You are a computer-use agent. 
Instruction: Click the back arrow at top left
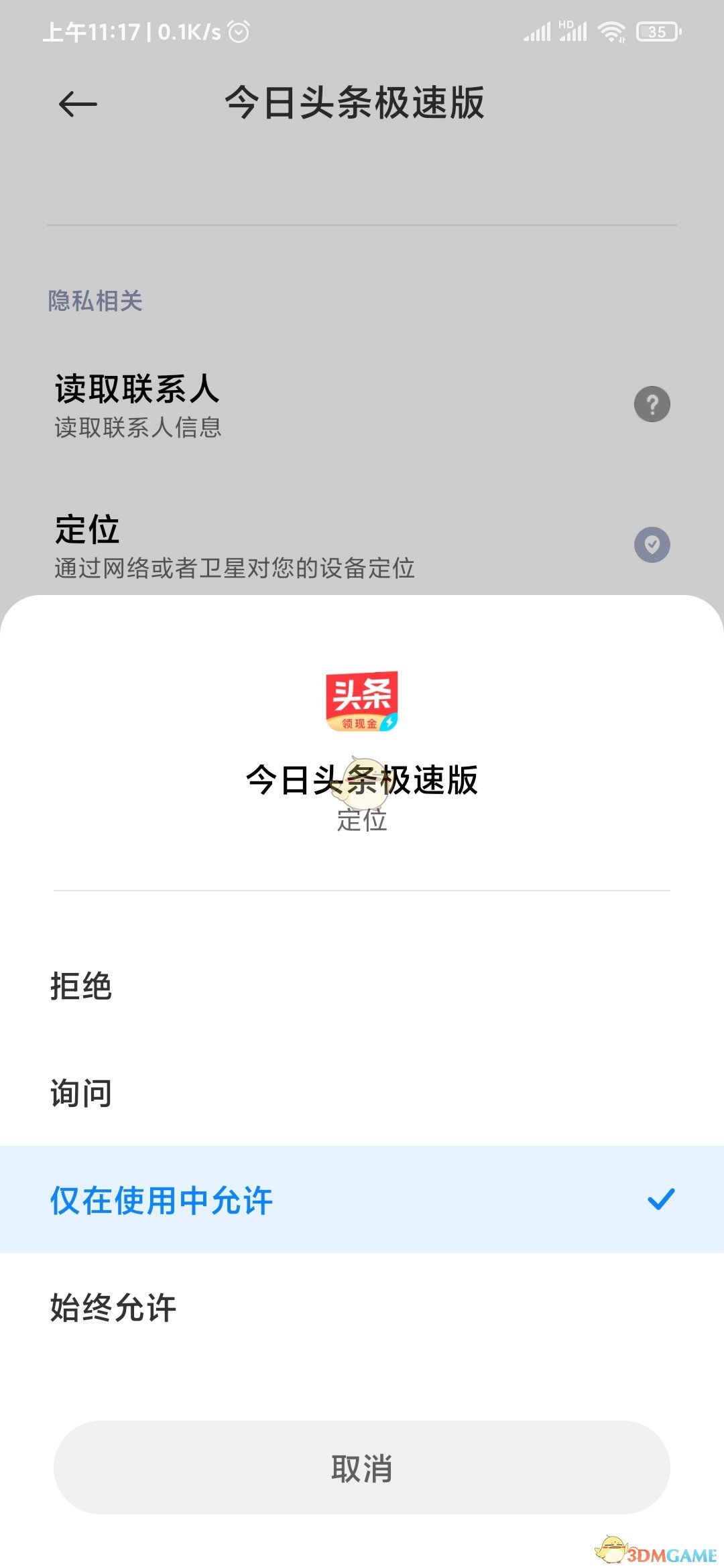click(76, 105)
